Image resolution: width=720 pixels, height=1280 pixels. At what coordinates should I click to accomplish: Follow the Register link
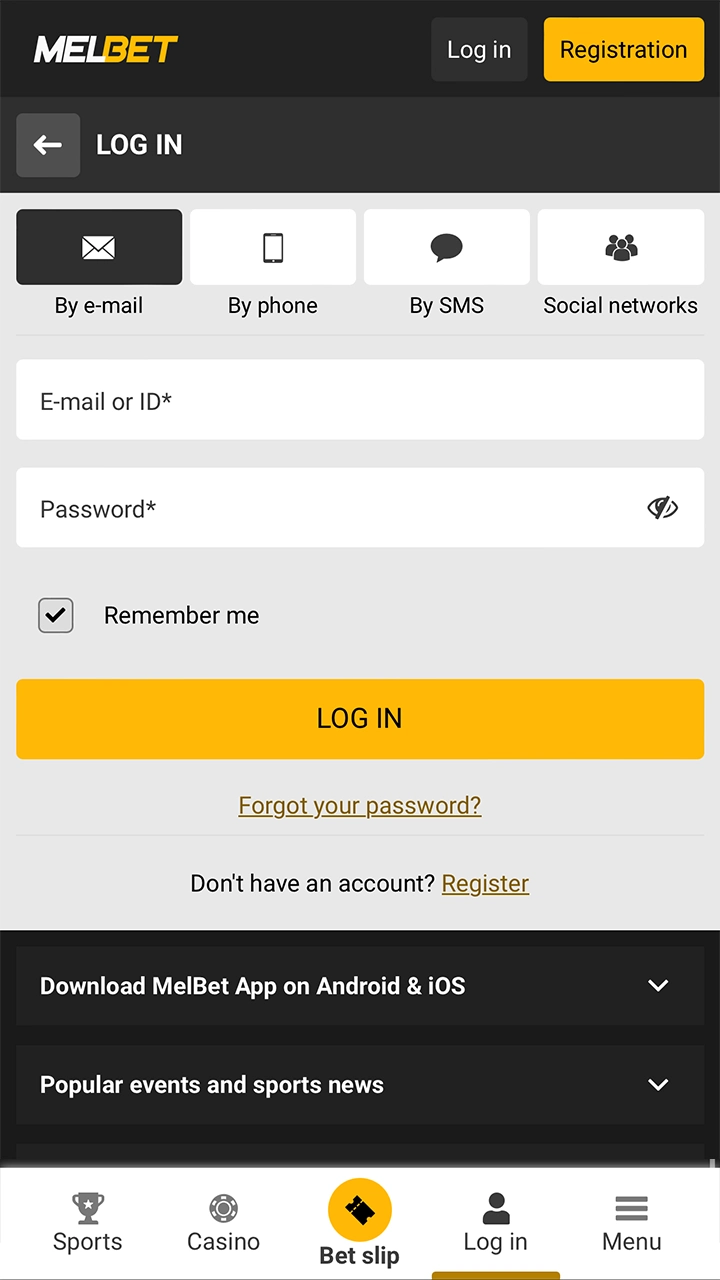pos(485,883)
